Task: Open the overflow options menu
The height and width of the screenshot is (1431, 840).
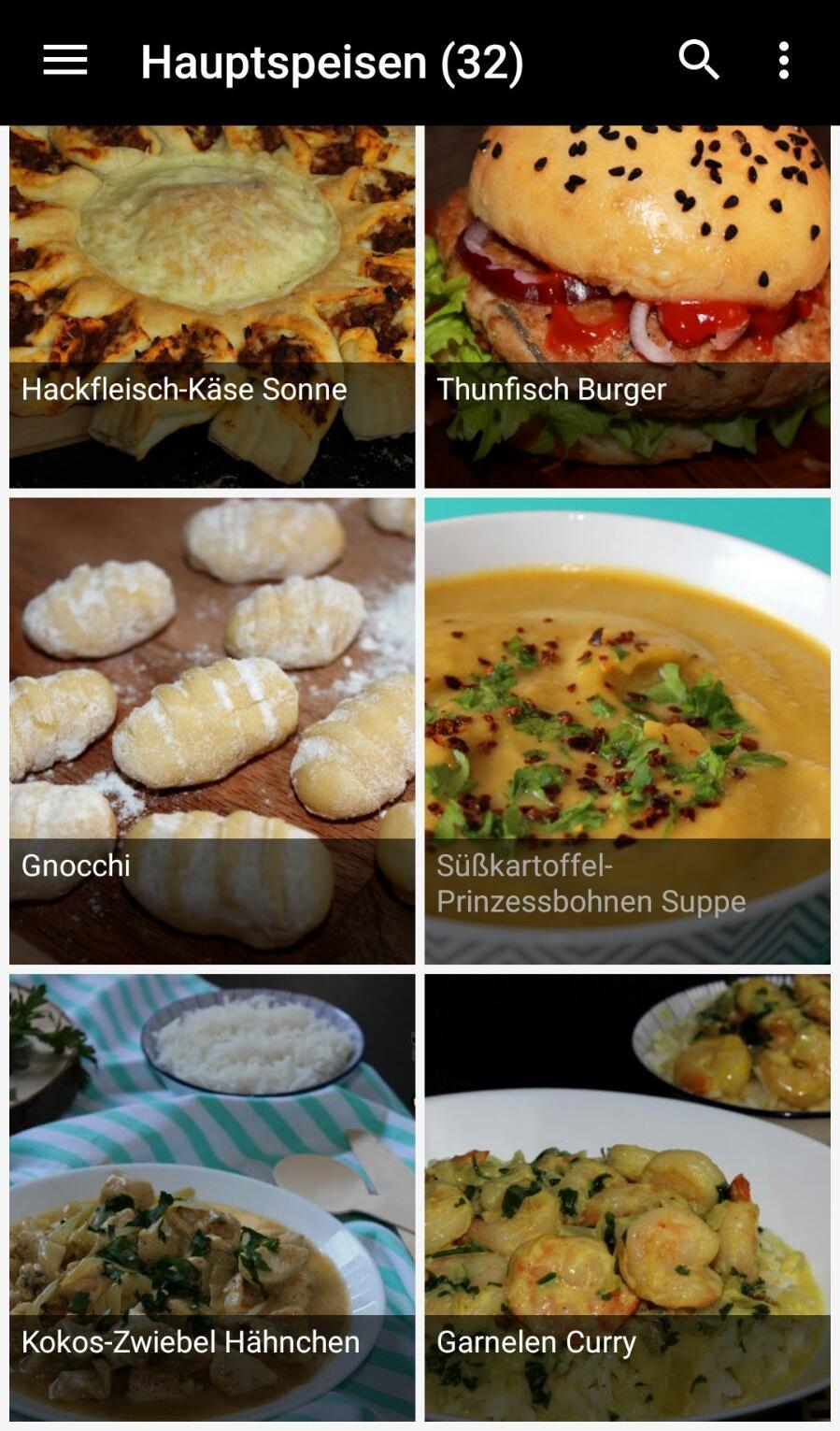Action: tap(783, 62)
